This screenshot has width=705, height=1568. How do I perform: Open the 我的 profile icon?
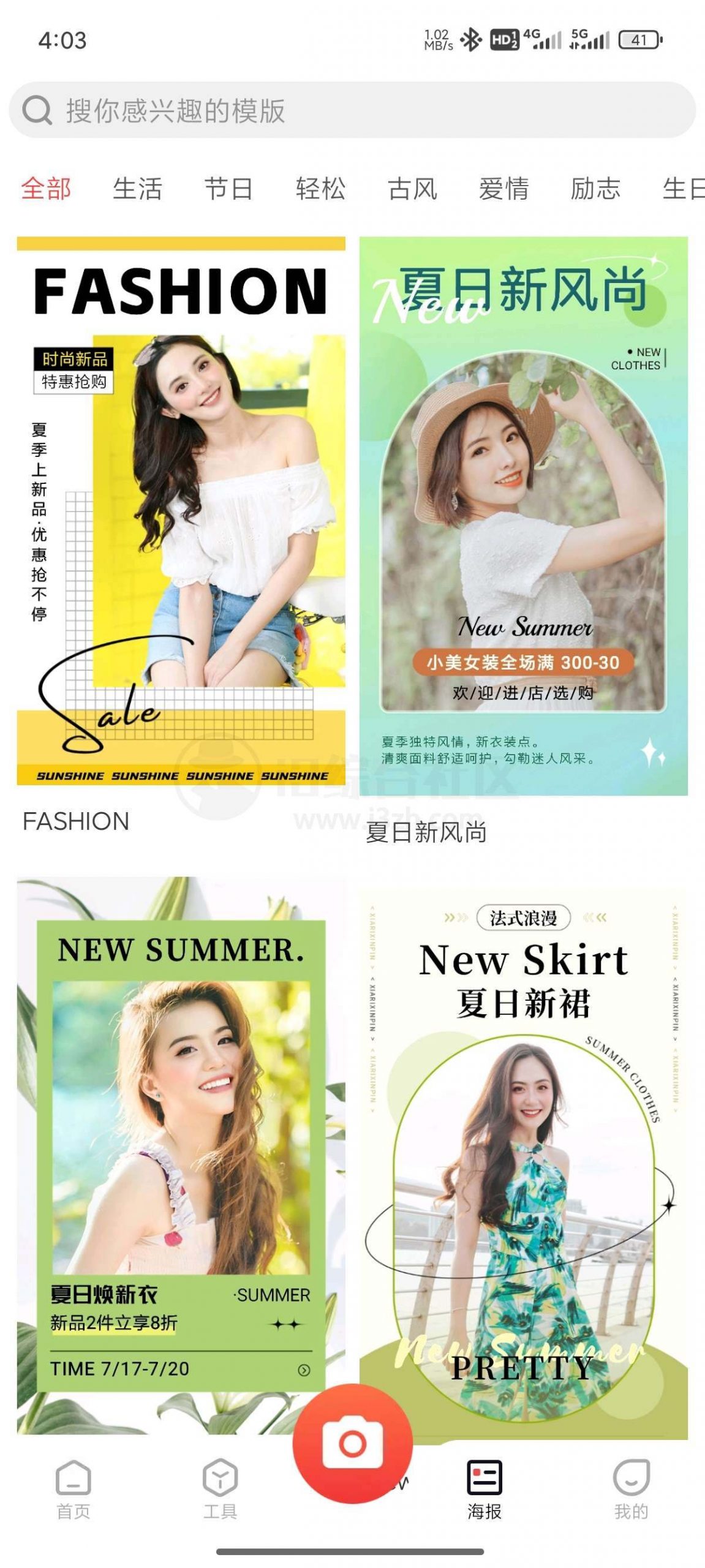631,1490
